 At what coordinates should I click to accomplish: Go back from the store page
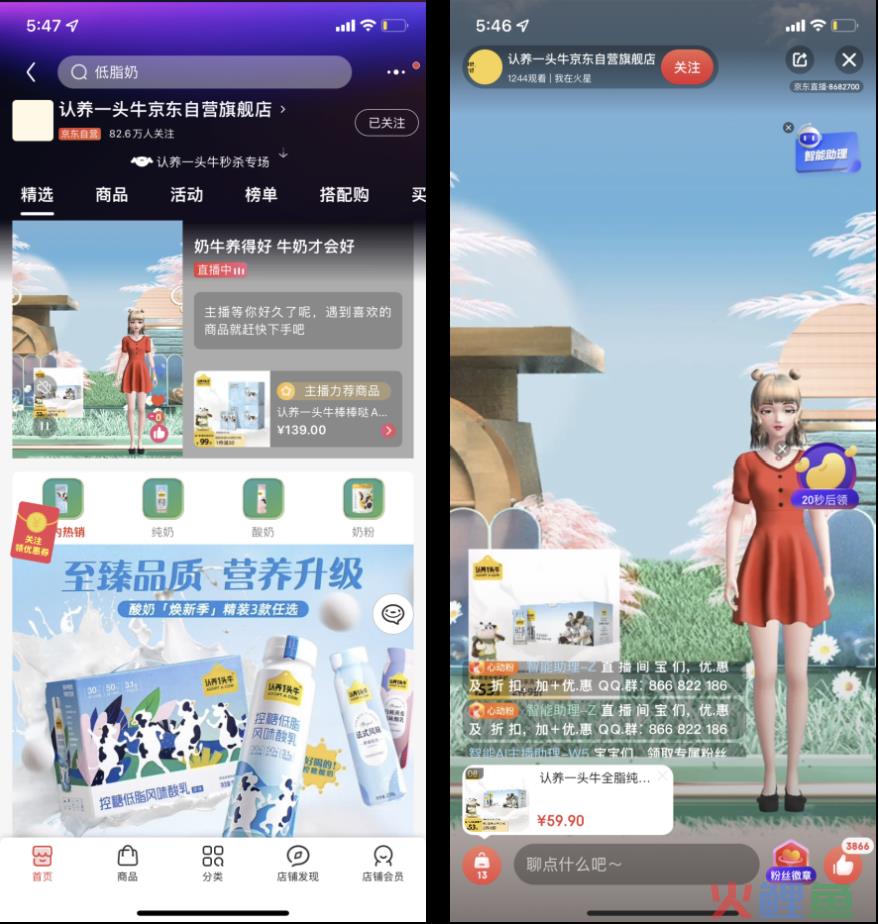31,72
